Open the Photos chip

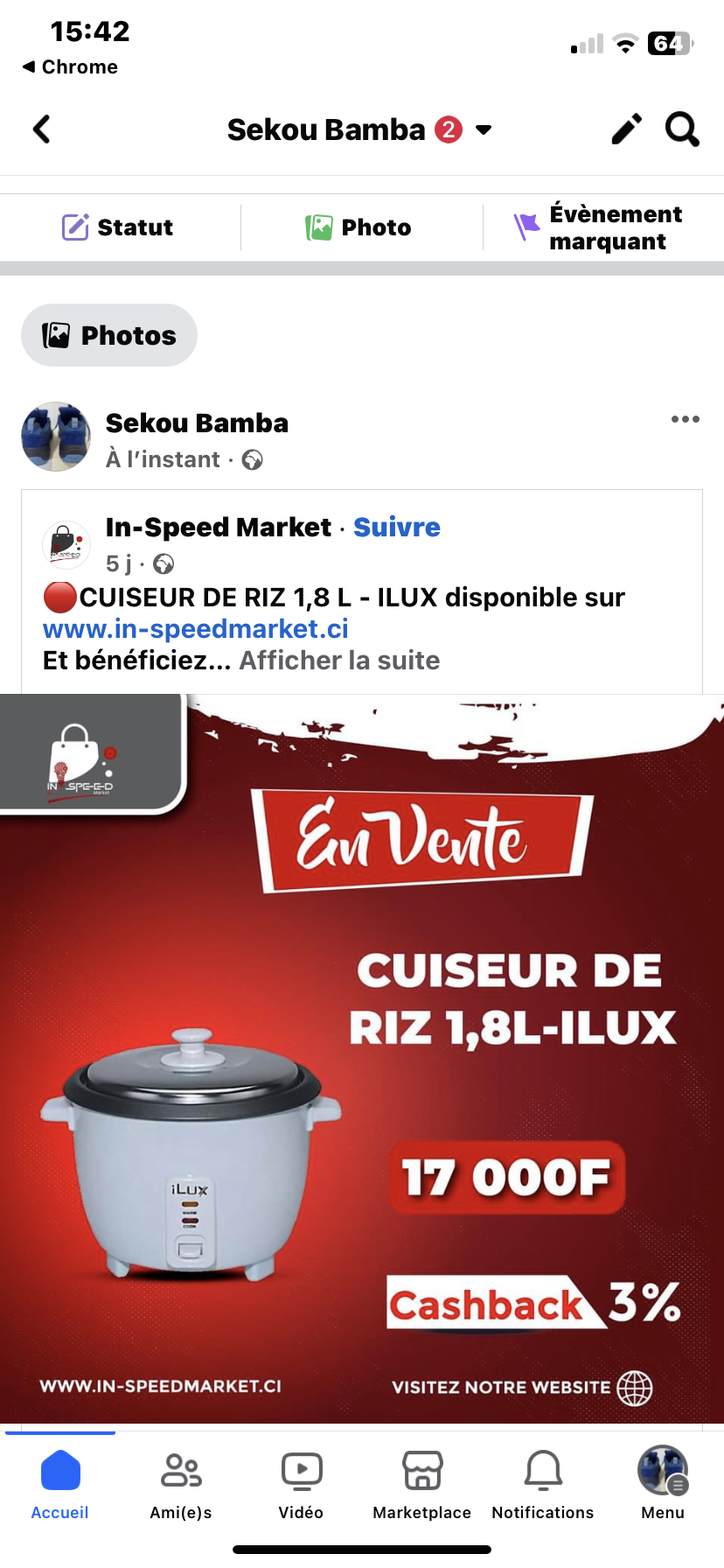click(x=109, y=335)
